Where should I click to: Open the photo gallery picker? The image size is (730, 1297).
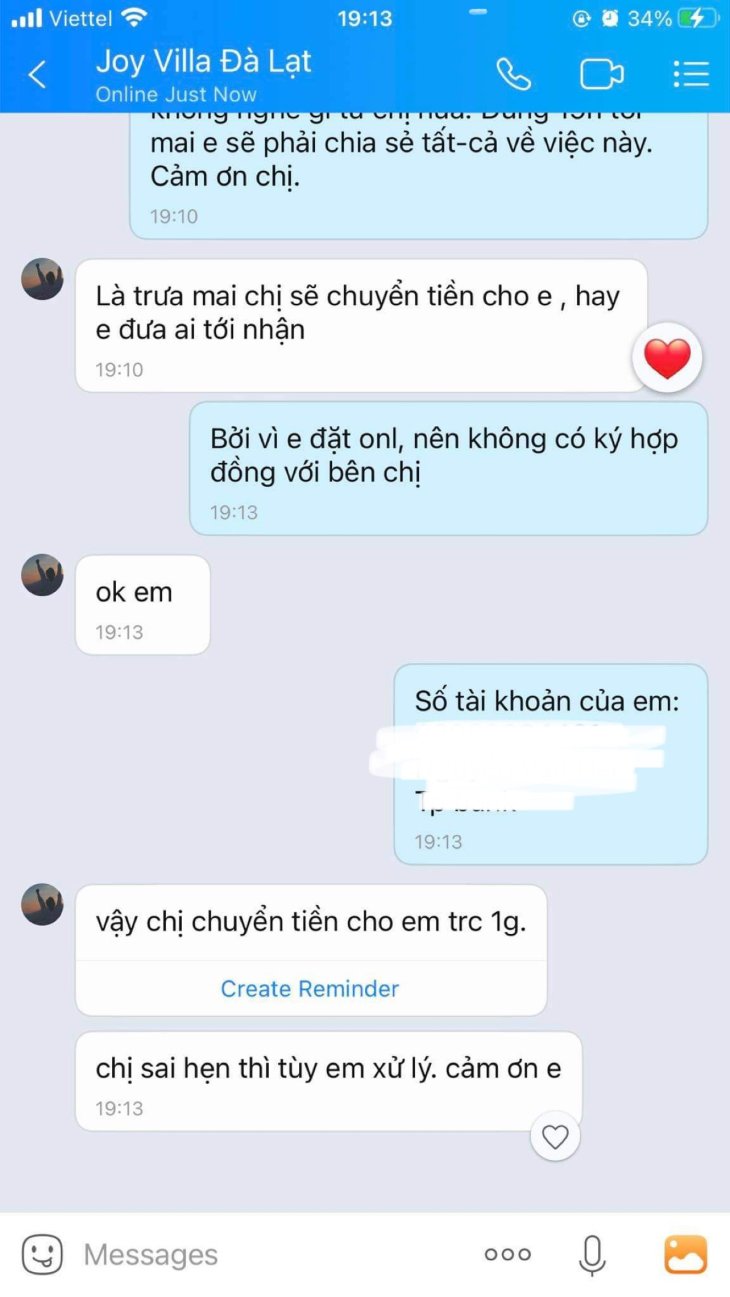(685, 1254)
